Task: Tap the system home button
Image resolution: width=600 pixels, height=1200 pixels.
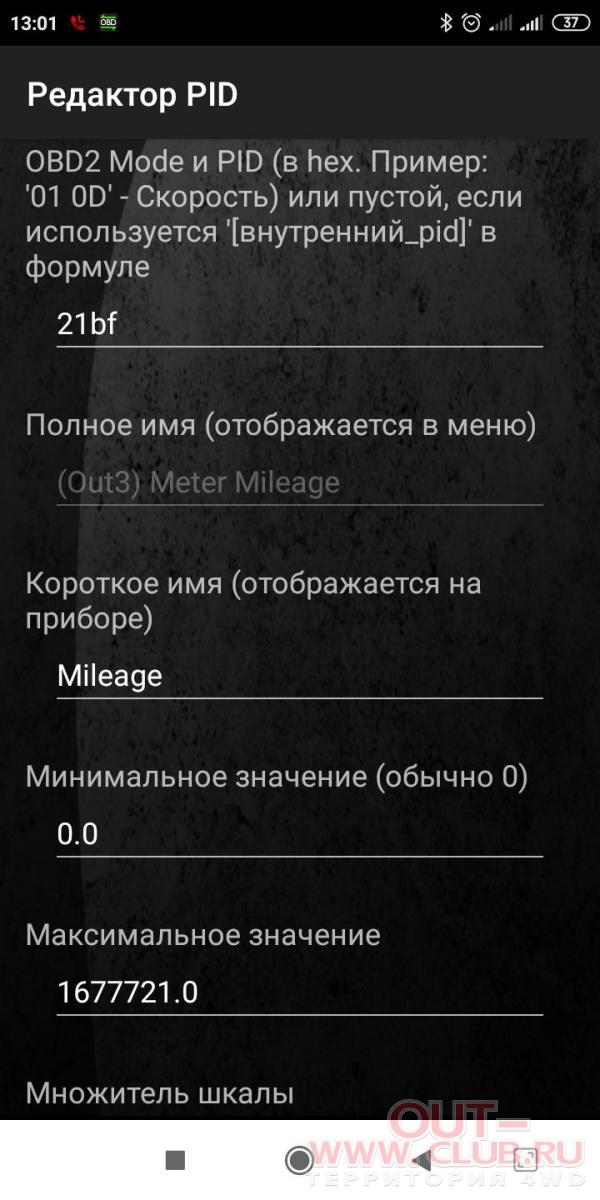Action: 299,1160
